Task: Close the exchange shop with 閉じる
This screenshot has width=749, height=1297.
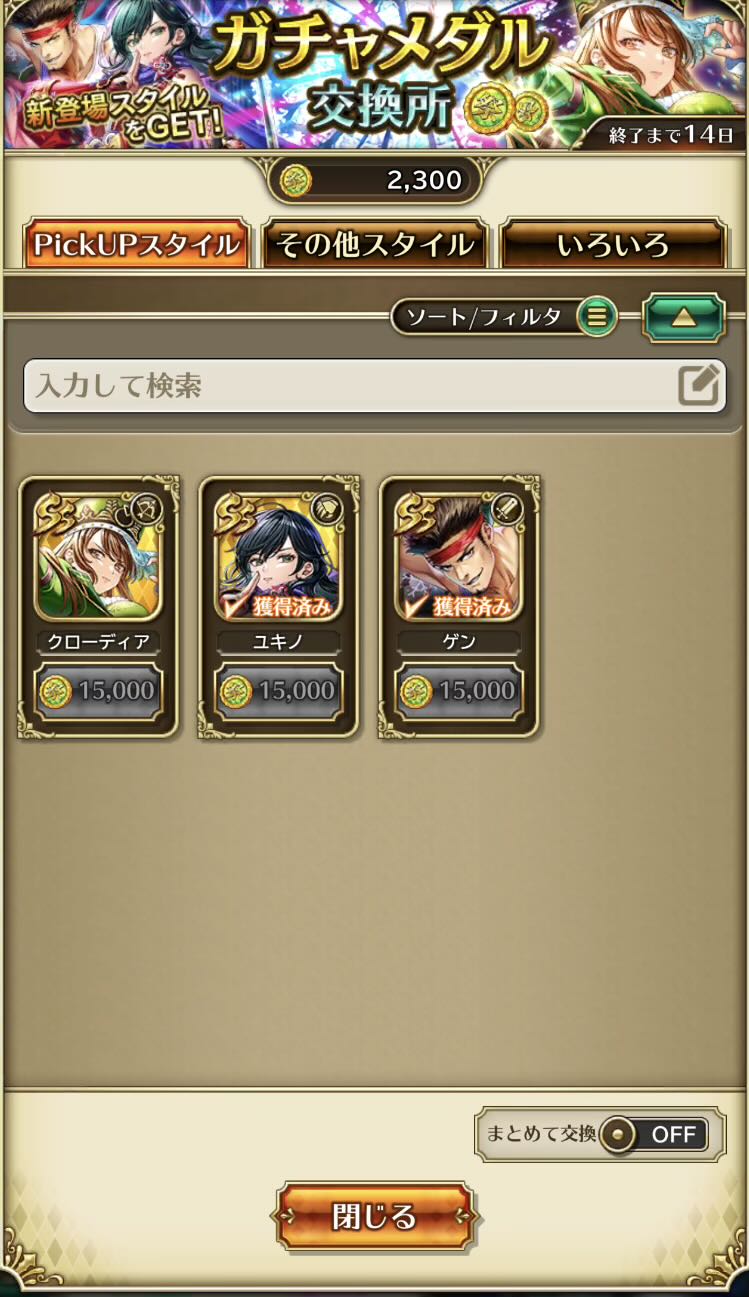Action: coord(374,1216)
